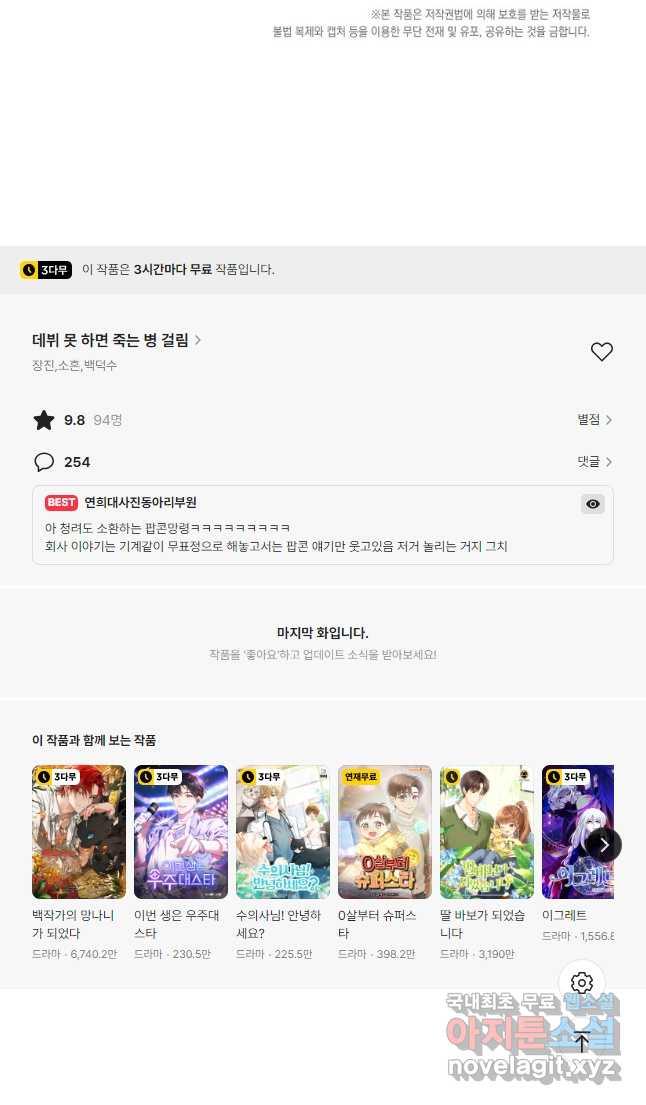Open the 별점 rating page

[594, 420]
